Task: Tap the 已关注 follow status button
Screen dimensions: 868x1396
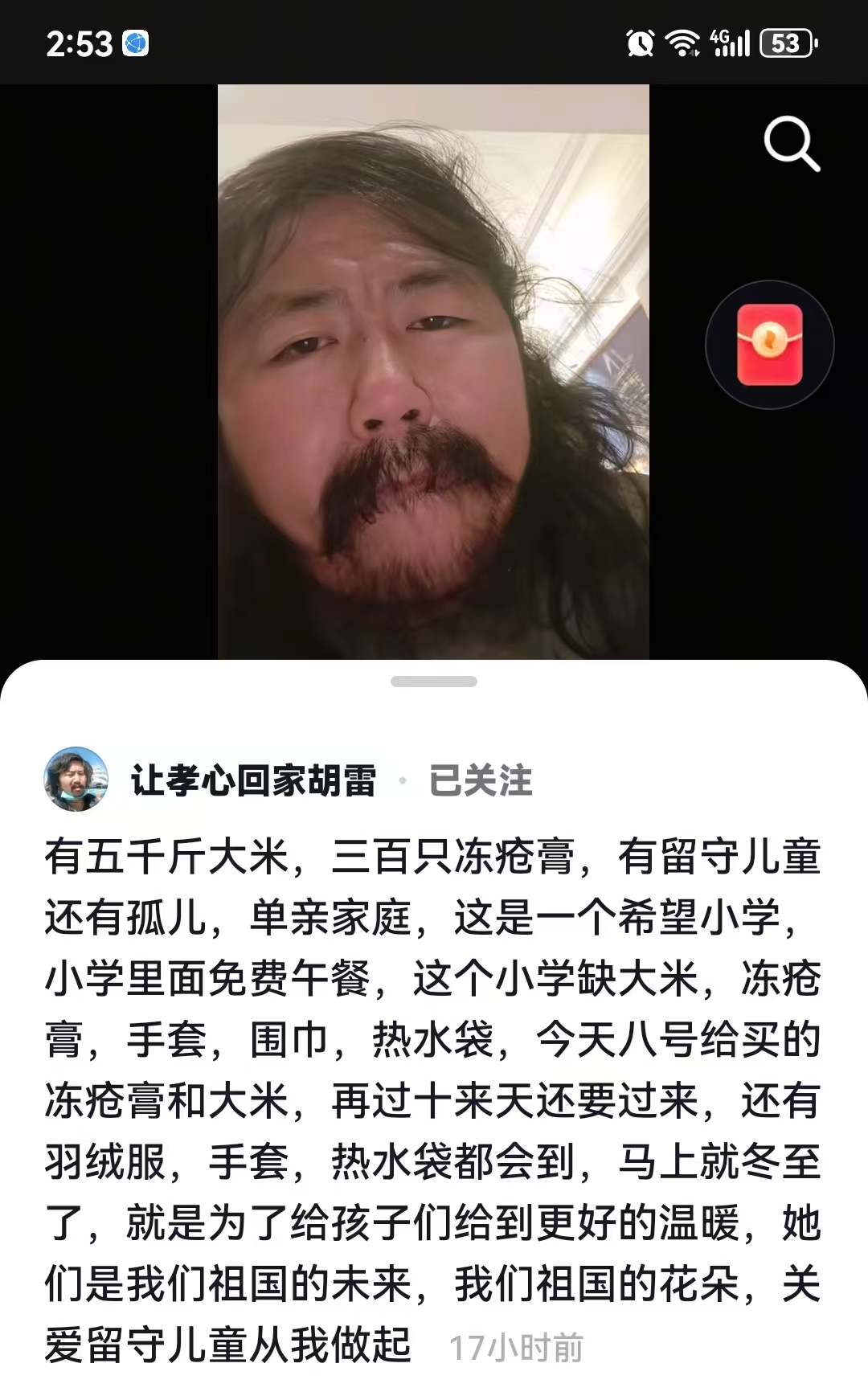Action: pyautogui.click(x=481, y=780)
